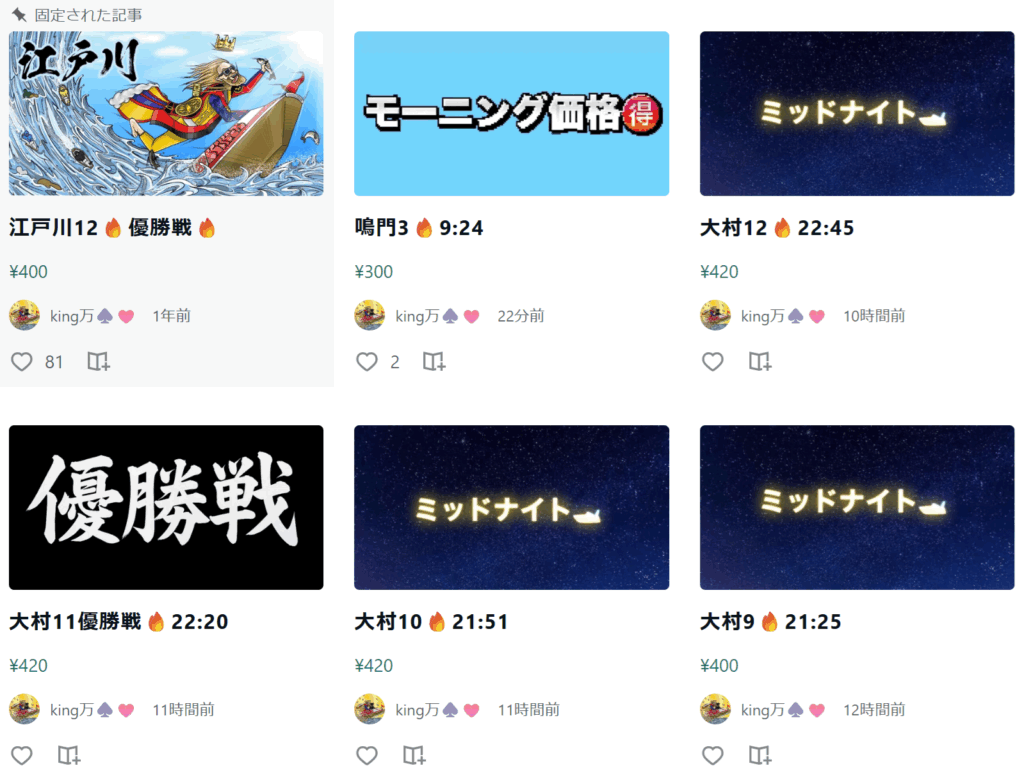Select the 大村12 22:45 title link

pyautogui.click(x=777, y=228)
